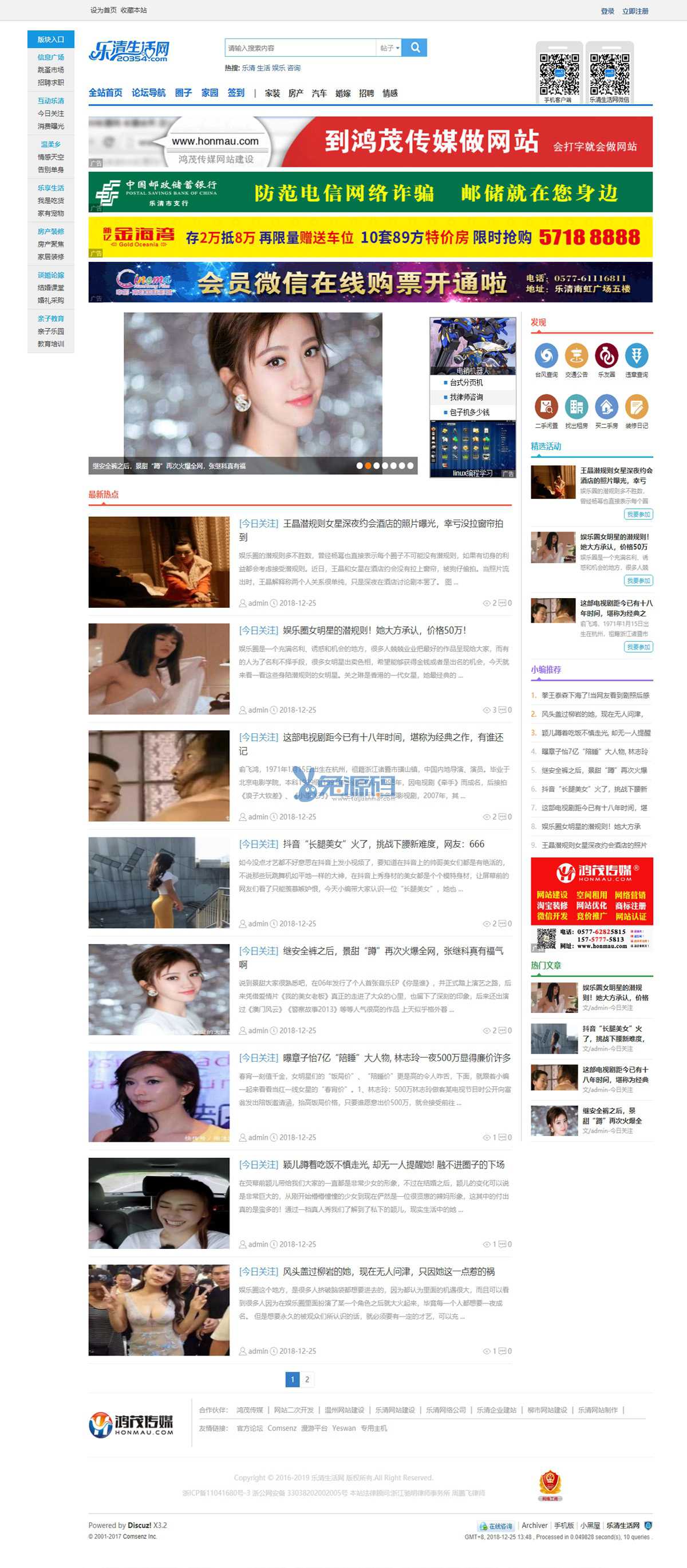Open the 台式分页机 link
Viewport: 687px width, 1568px height.
click(465, 382)
